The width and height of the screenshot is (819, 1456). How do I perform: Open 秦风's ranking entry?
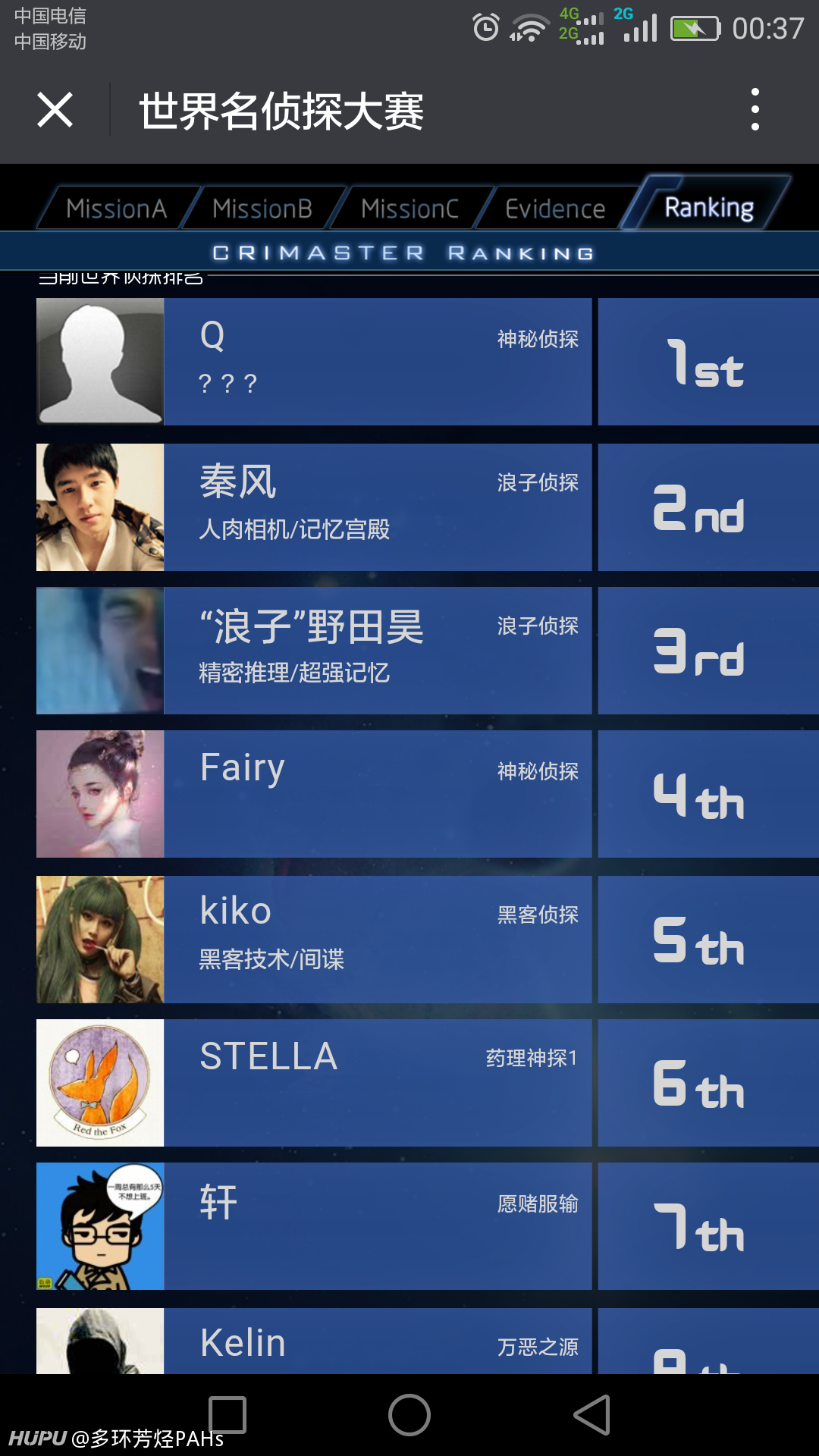(428, 507)
